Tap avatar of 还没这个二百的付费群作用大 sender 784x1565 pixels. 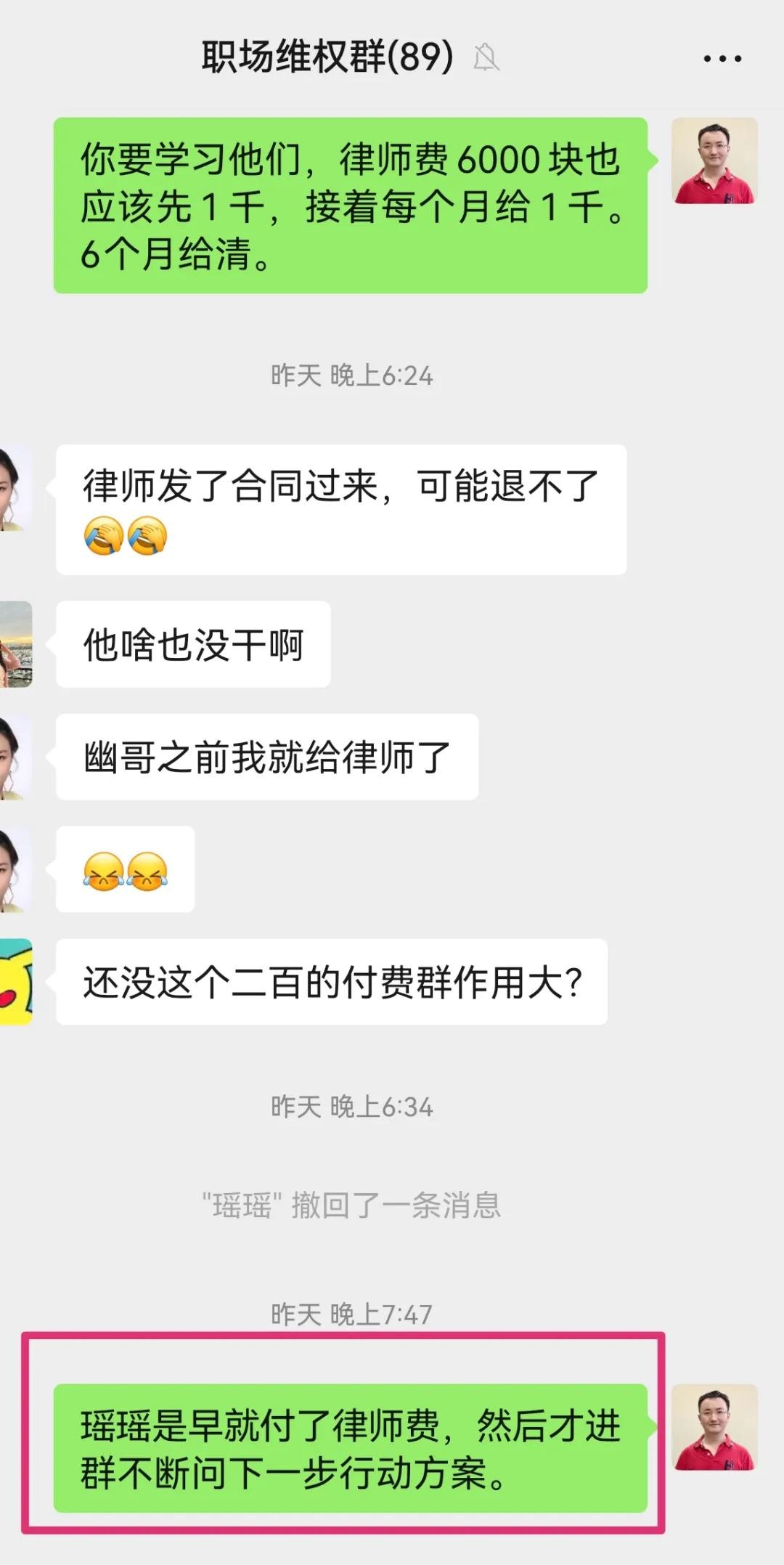click(15, 982)
